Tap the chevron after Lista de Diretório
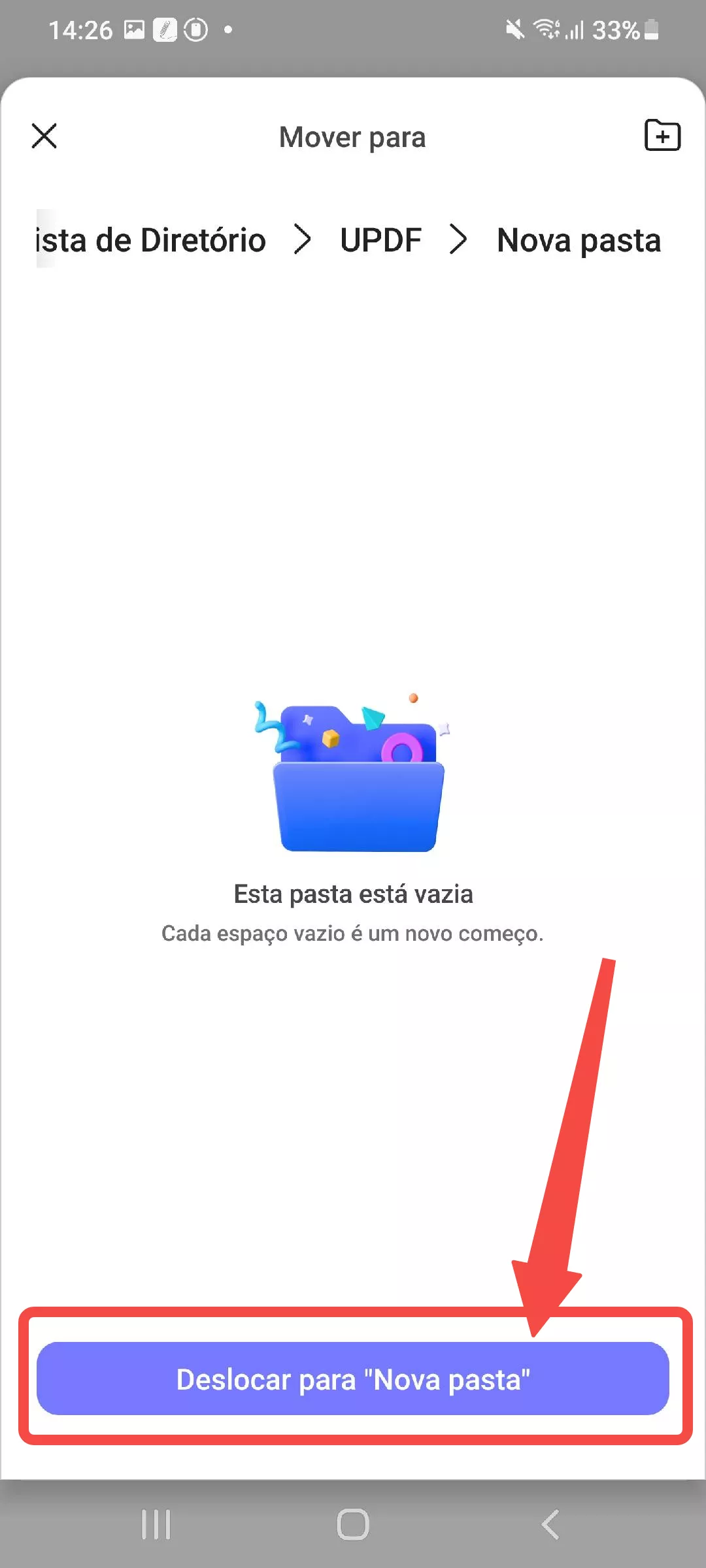706x1568 pixels. click(303, 239)
